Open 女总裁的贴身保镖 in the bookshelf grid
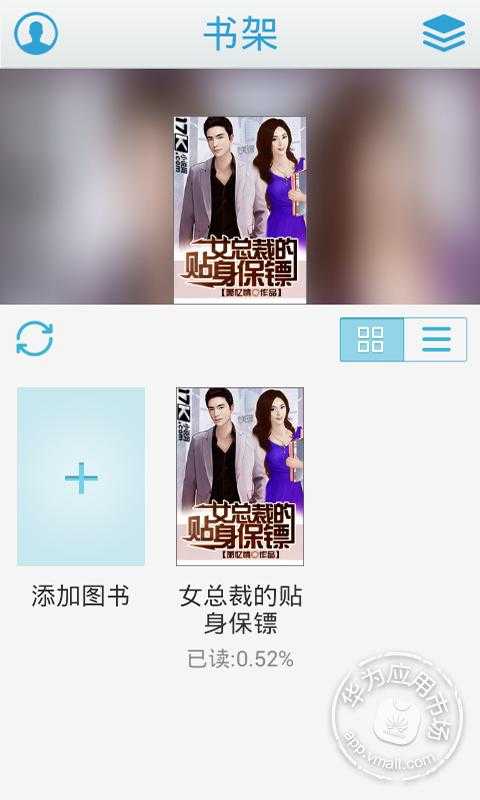Viewport: 480px width, 800px height. [x=240, y=477]
